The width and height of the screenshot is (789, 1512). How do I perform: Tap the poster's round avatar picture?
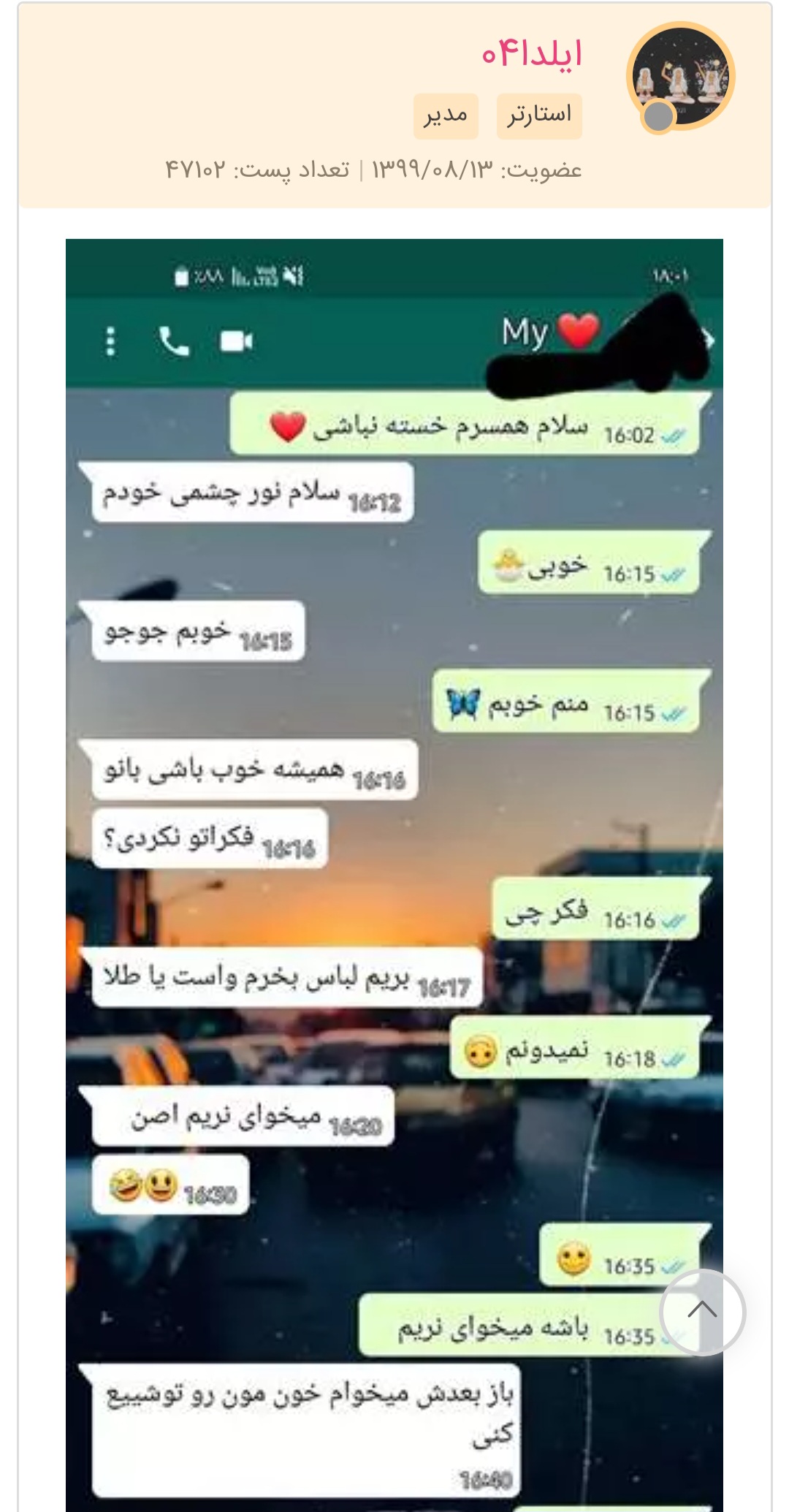tap(681, 76)
